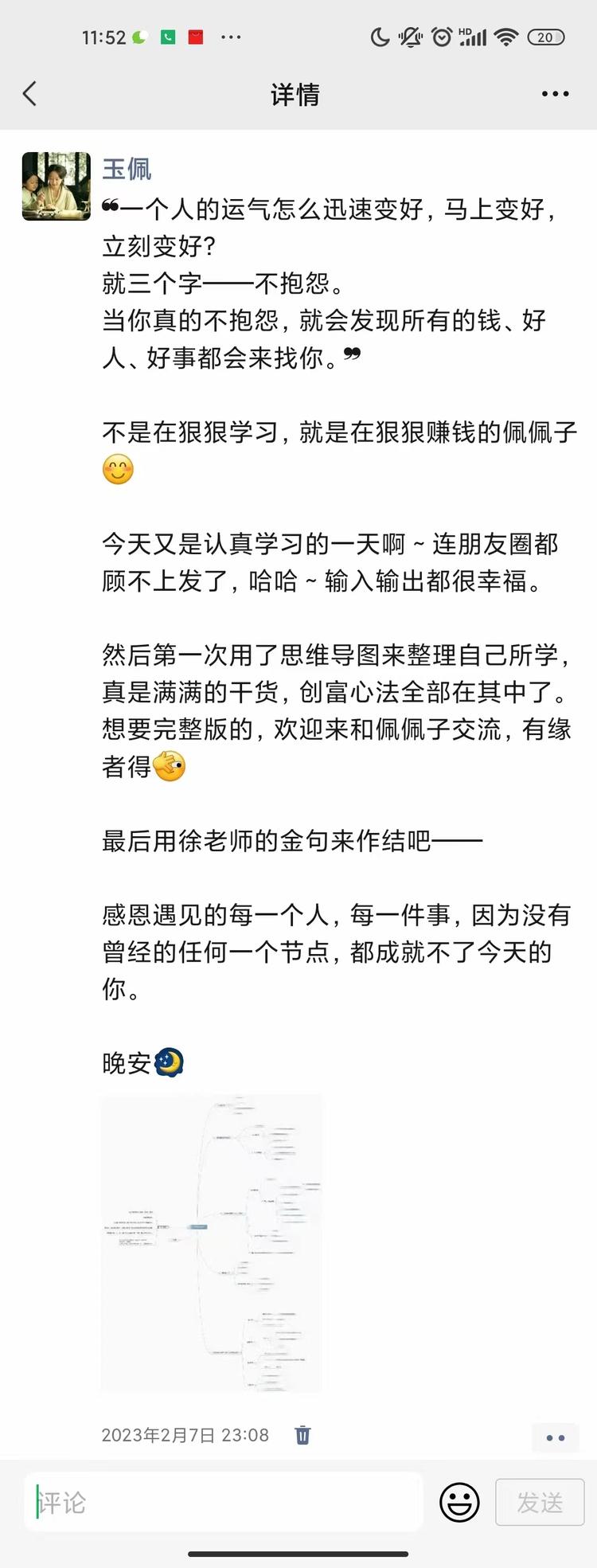
Task: Open the top-right overflow menu
Action: coord(555,94)
